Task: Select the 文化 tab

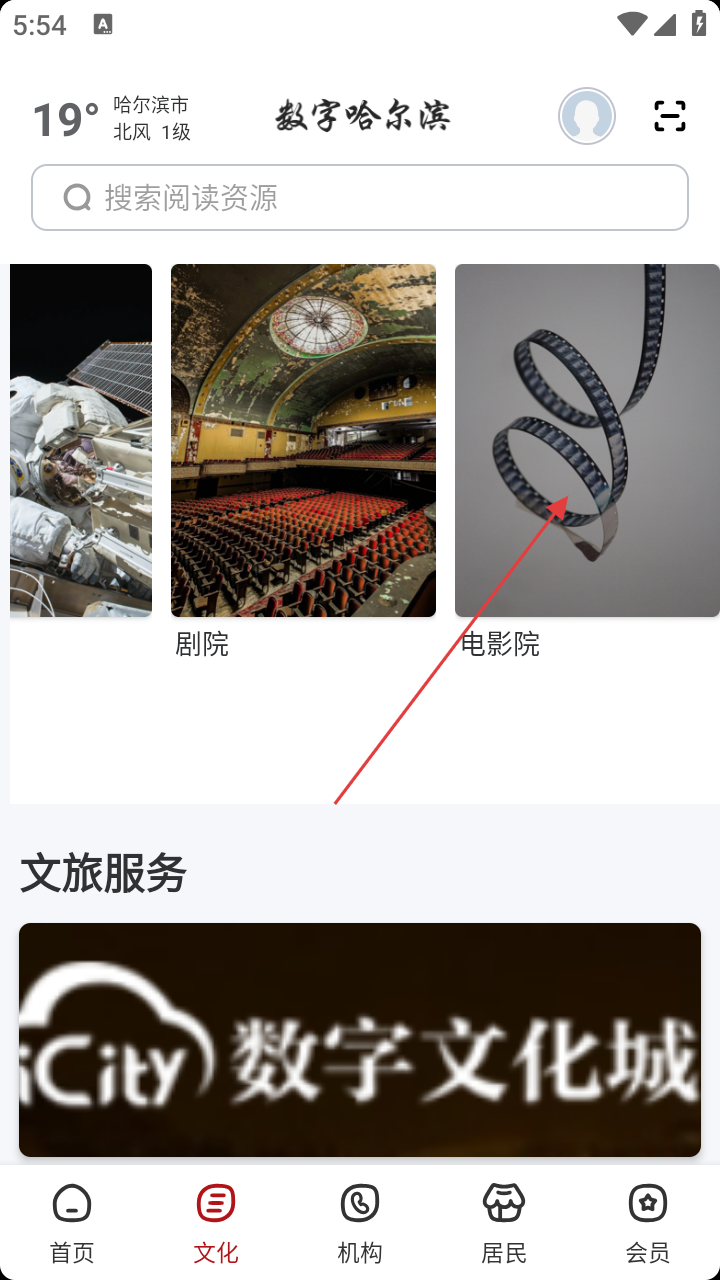Action: pos(216,1222)
